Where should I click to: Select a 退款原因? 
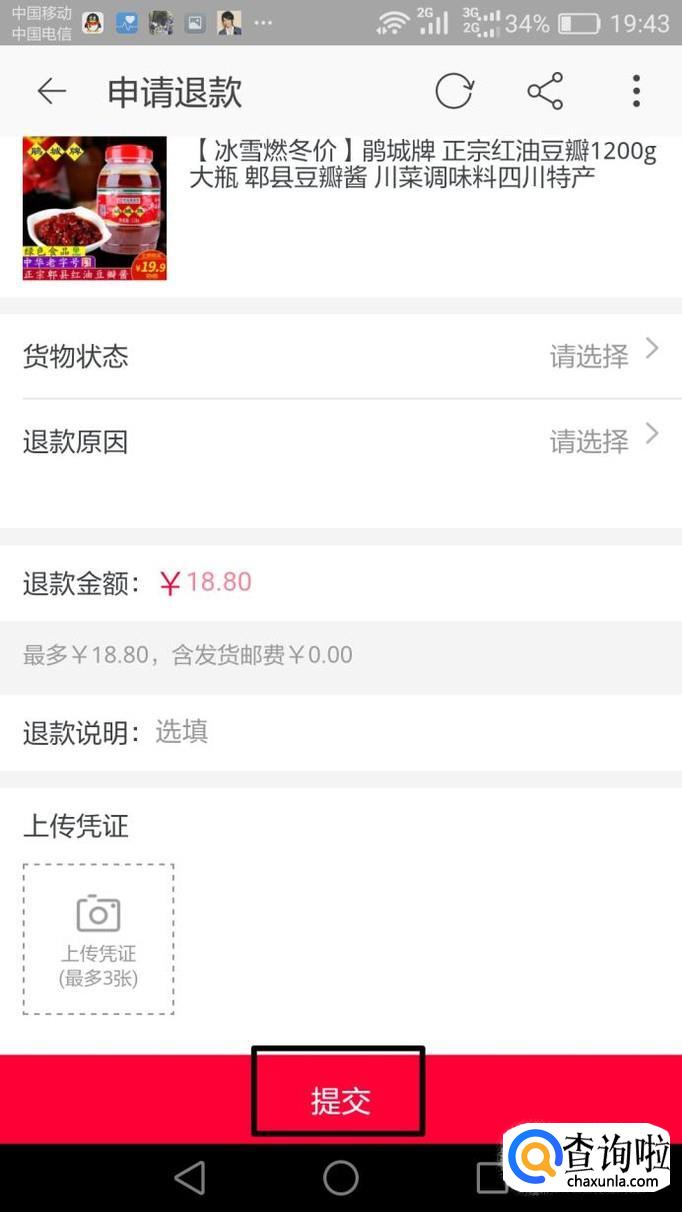click(x=340, y=441)
